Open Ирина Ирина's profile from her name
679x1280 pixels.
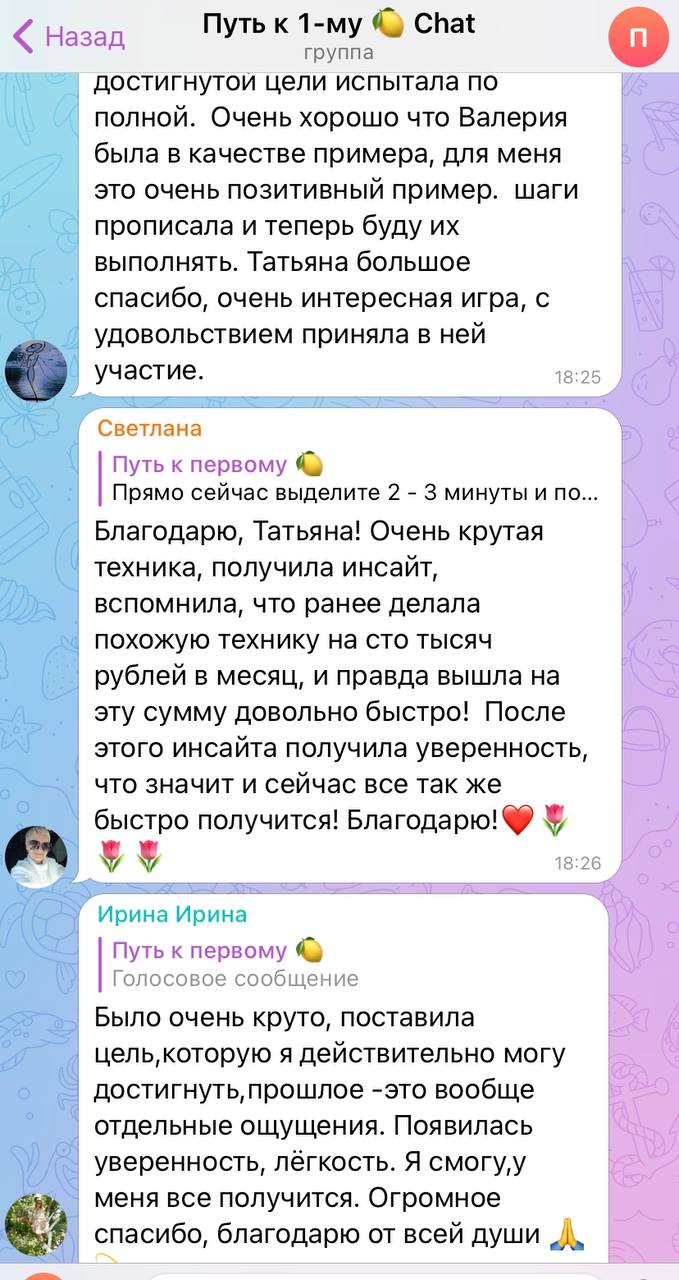coord(172,914)
